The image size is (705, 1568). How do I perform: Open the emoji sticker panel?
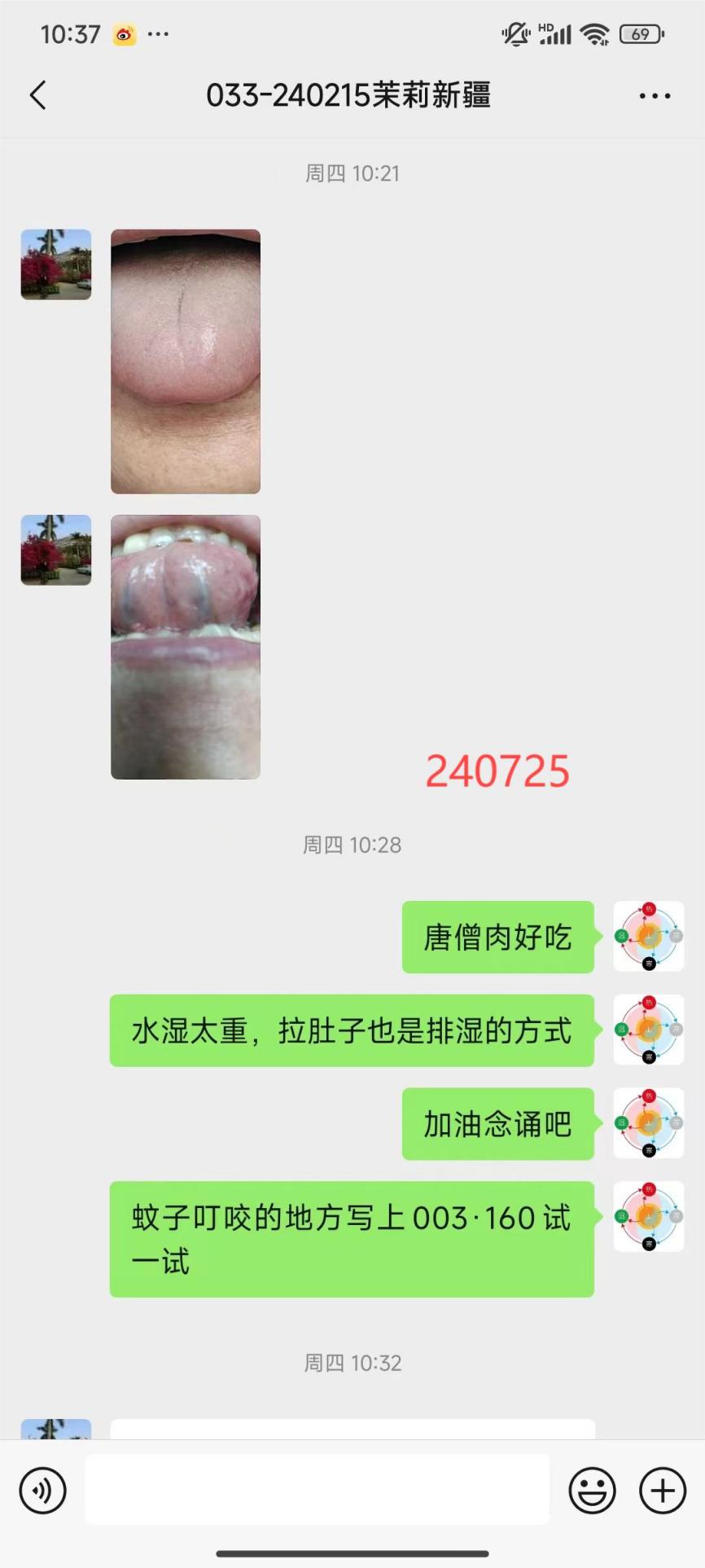(x=592, y=1490)
